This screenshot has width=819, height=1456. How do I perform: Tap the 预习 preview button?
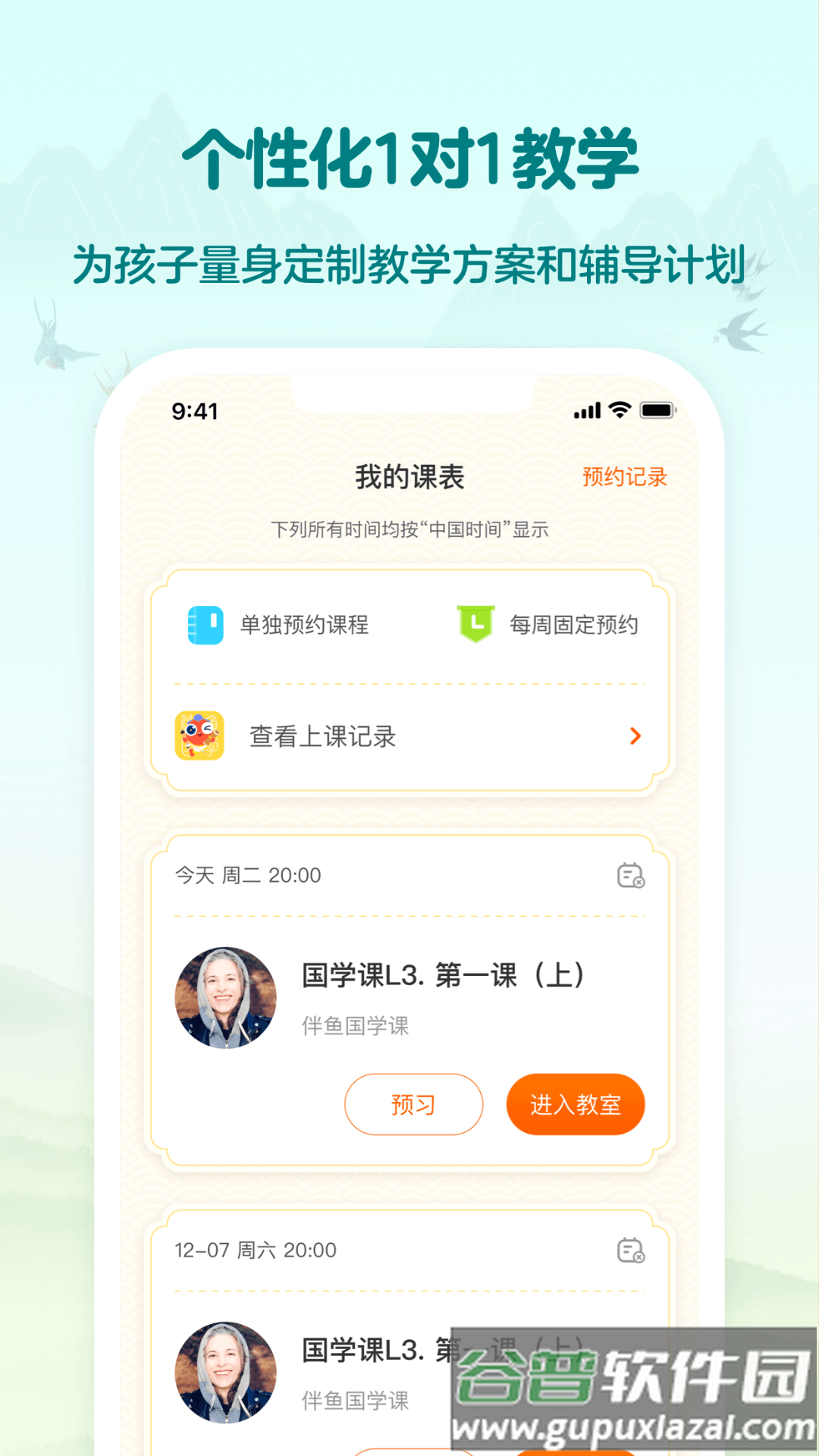[414, 1104]
